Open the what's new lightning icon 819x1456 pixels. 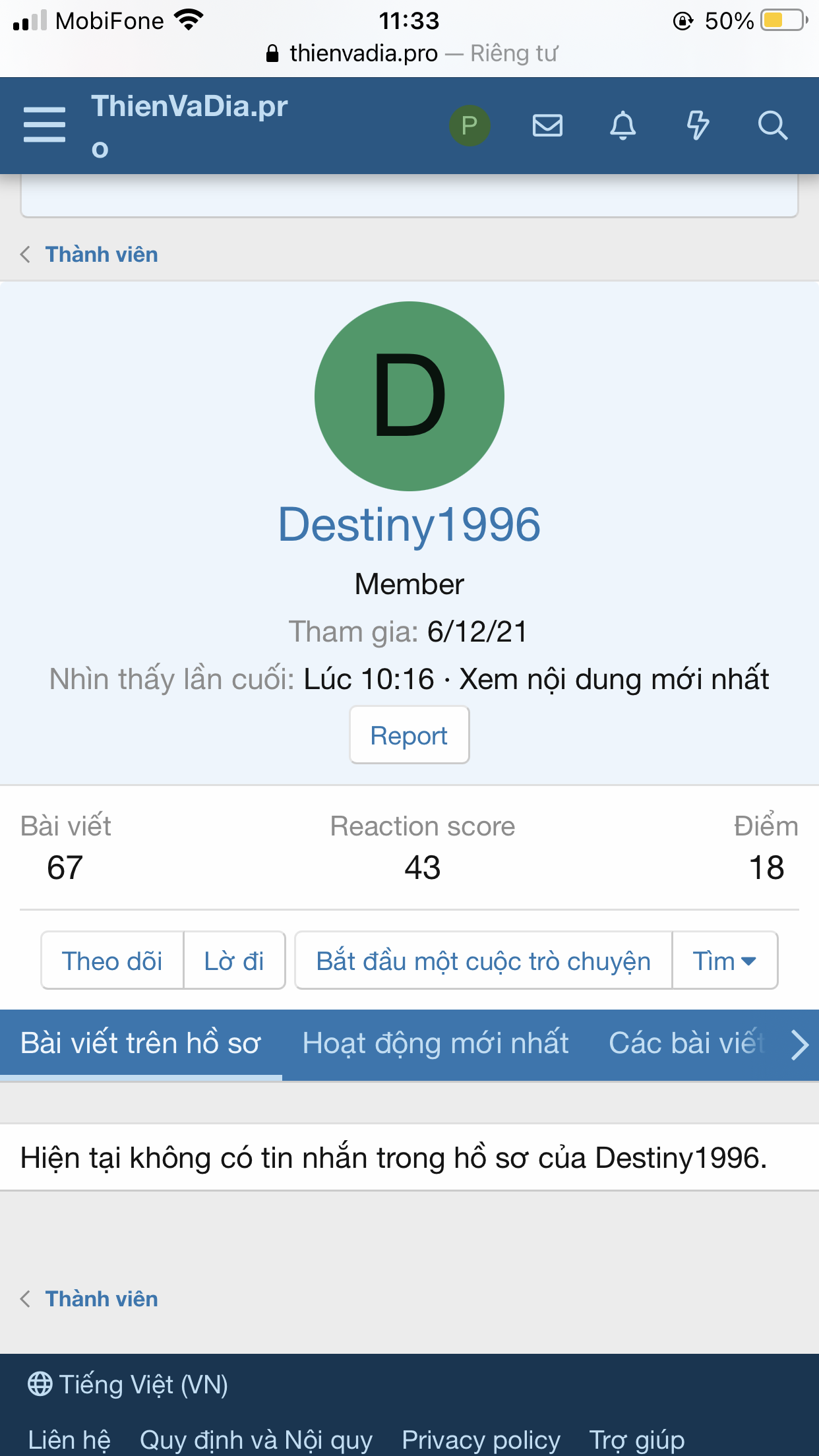click(698, 125)
